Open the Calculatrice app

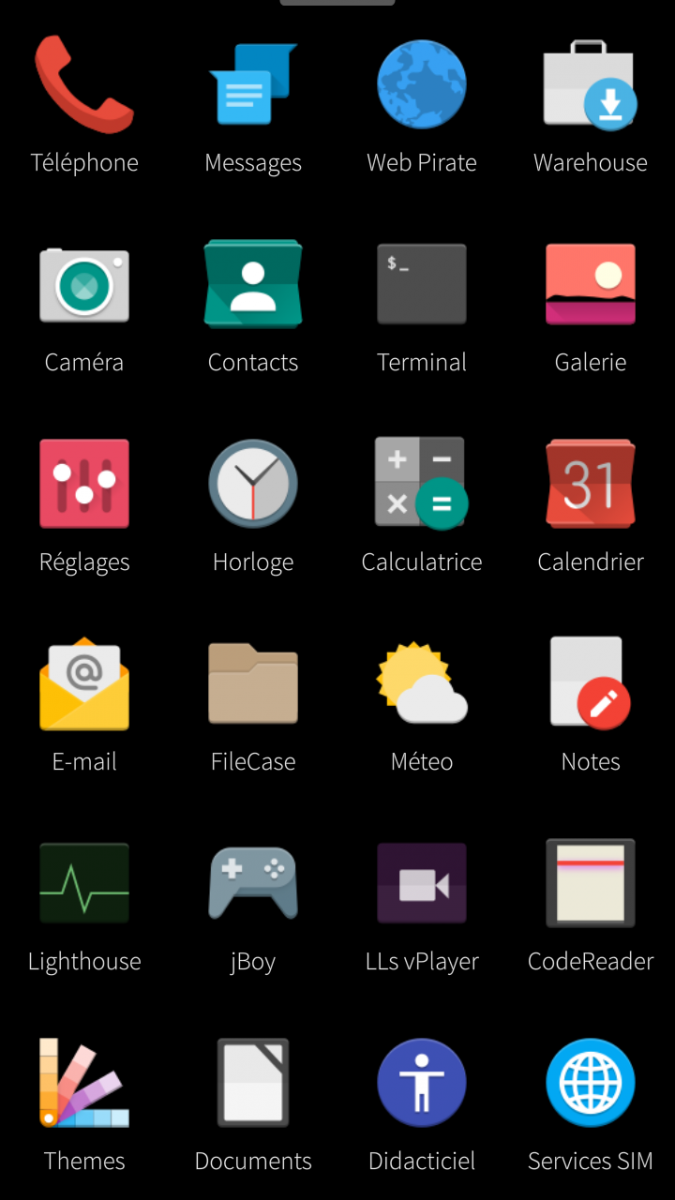(x=422, y=484)
